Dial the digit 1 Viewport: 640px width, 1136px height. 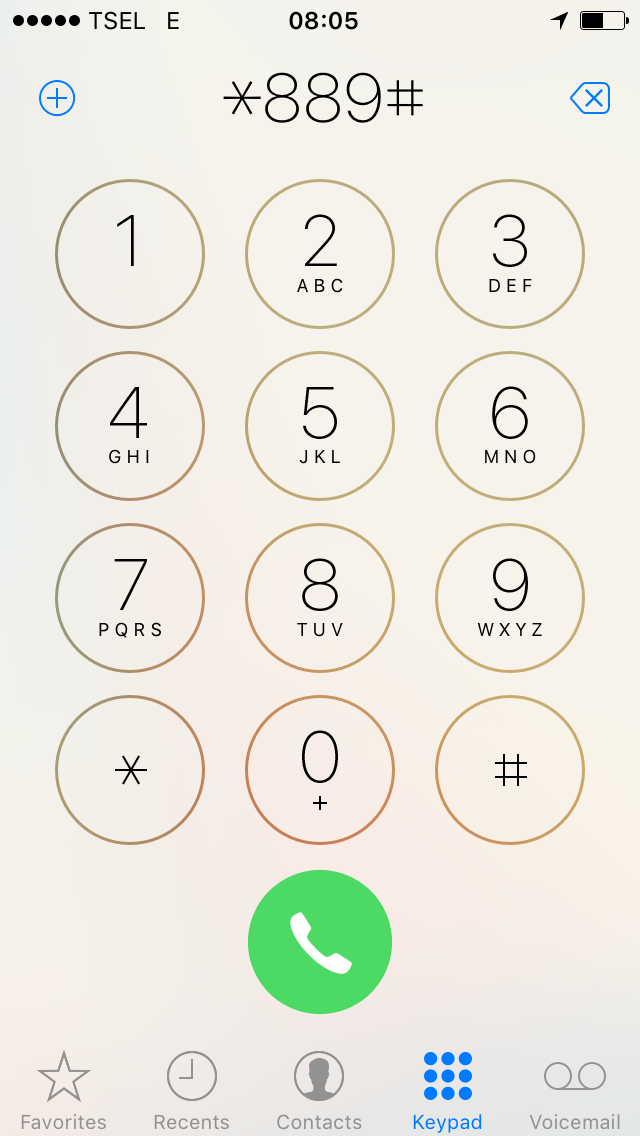(130, 254)
